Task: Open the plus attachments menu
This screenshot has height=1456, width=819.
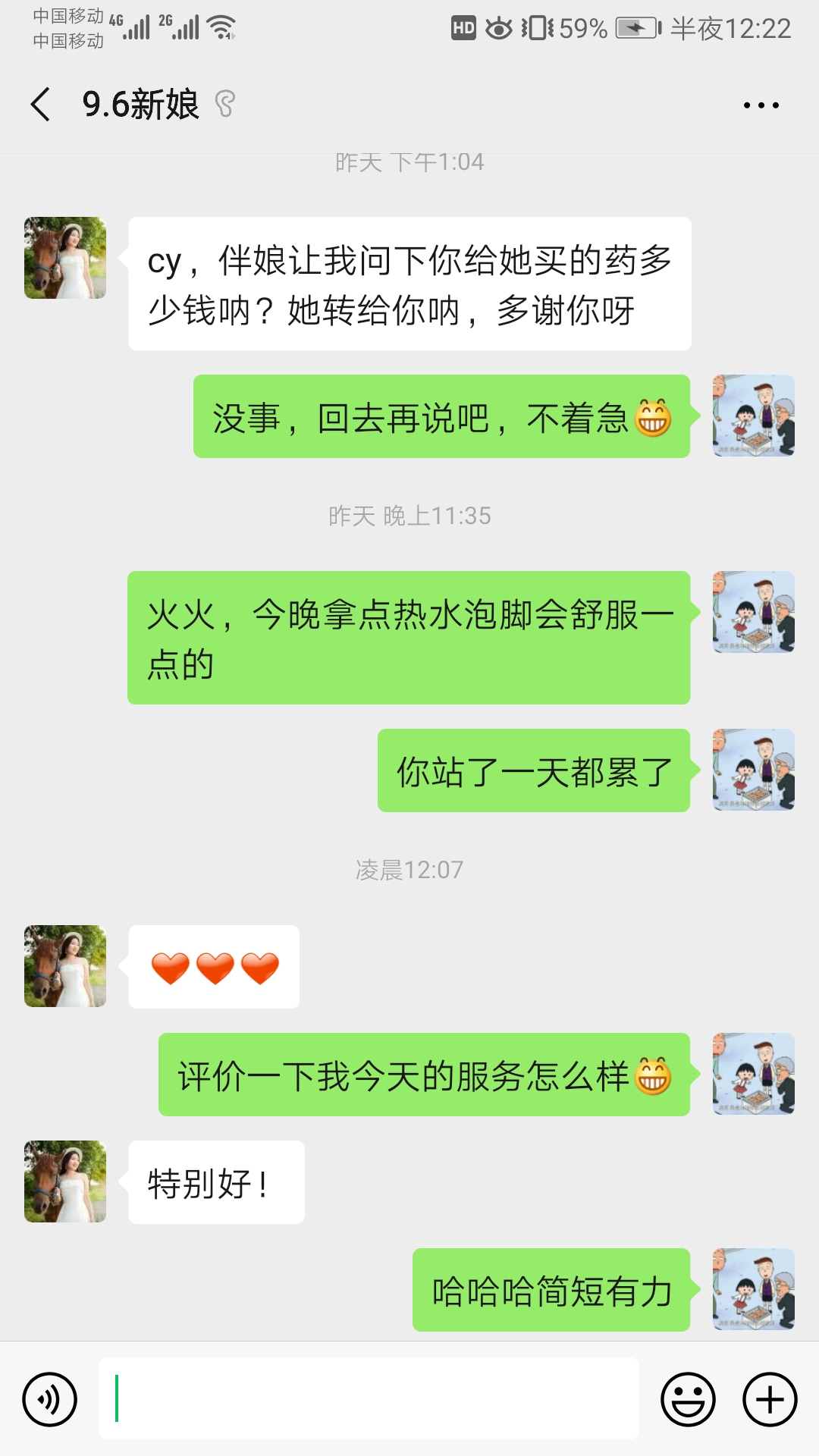Action: pyautogui.click(x=769, y=1399)
